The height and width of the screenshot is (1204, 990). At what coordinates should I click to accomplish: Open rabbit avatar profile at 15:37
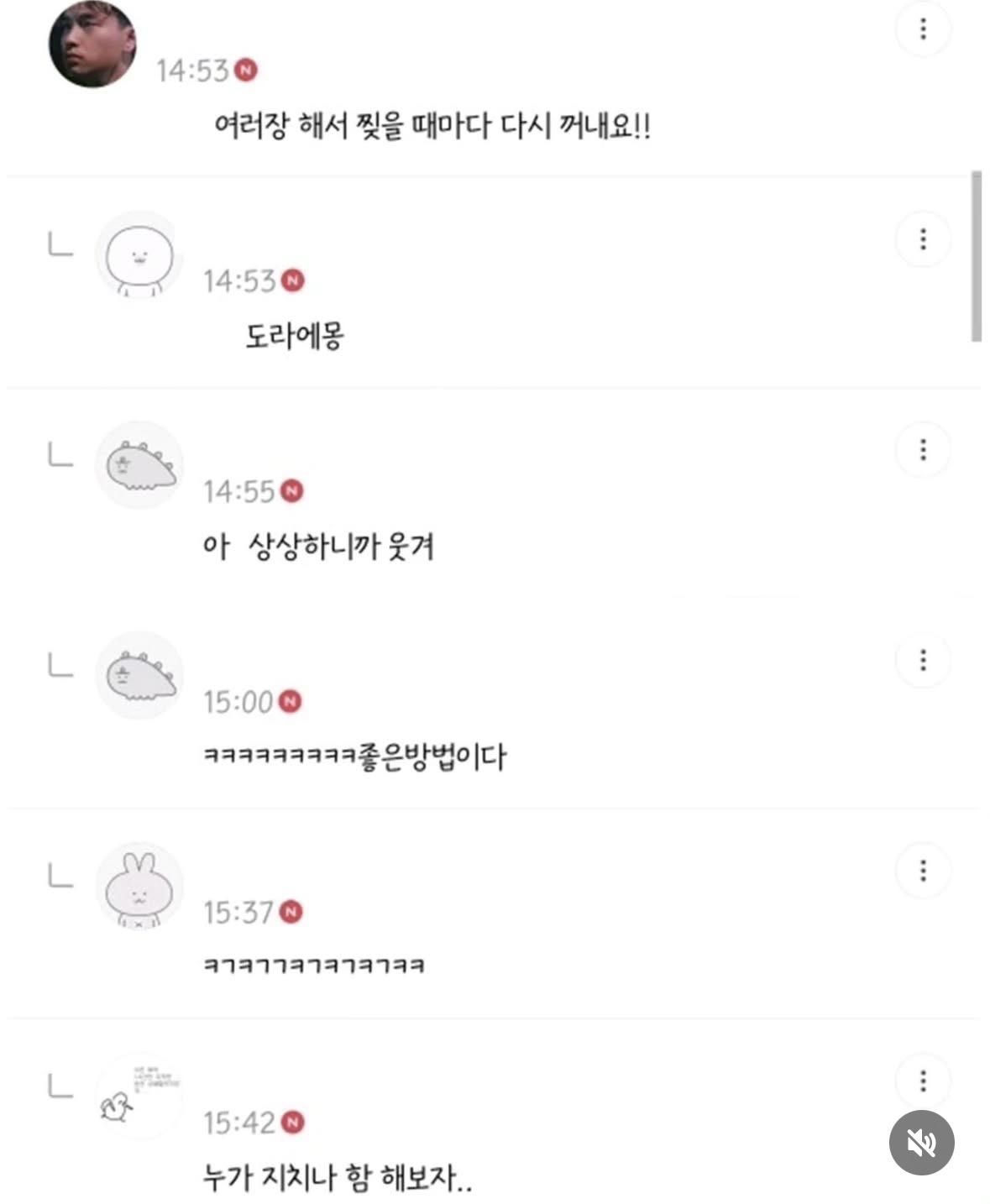139,886
